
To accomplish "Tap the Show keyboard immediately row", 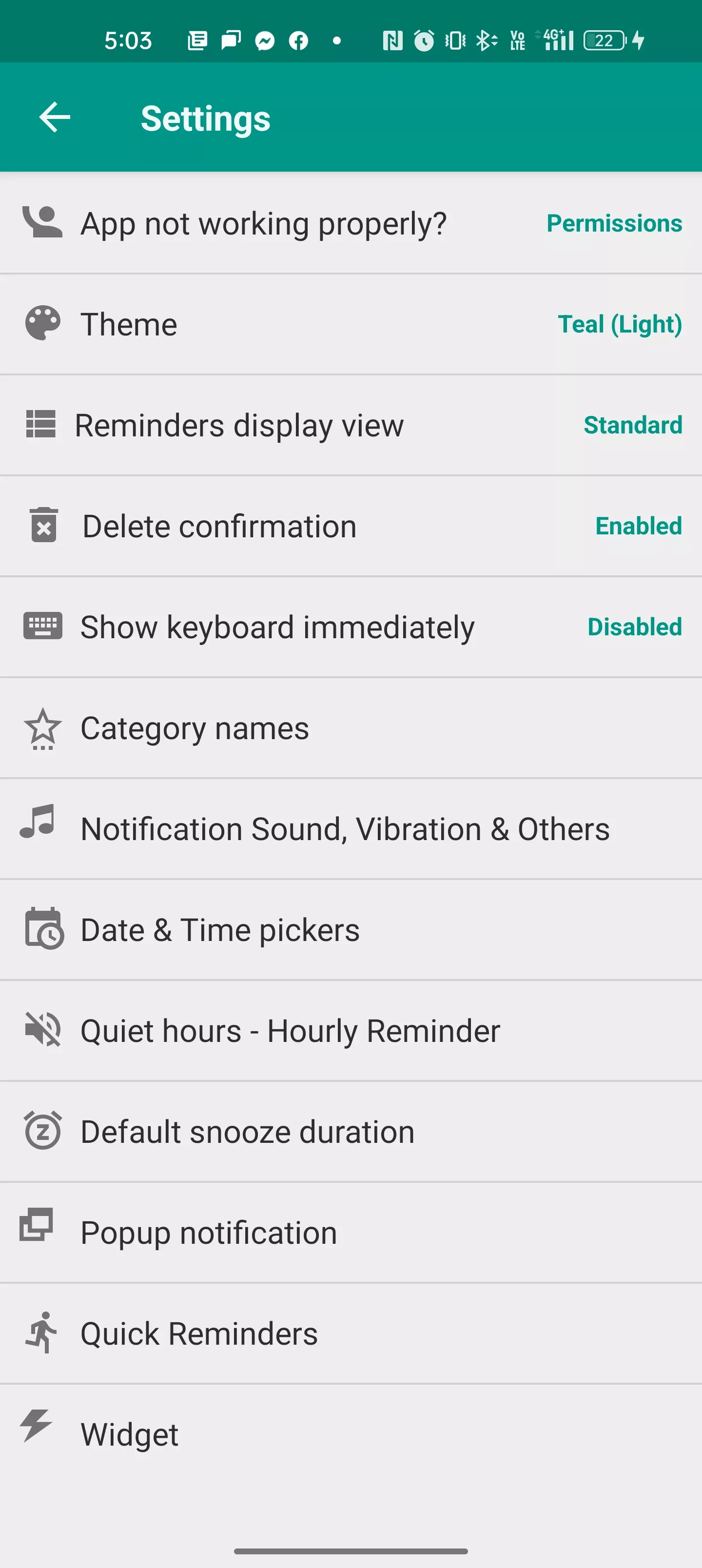I will tap(351, 627).
